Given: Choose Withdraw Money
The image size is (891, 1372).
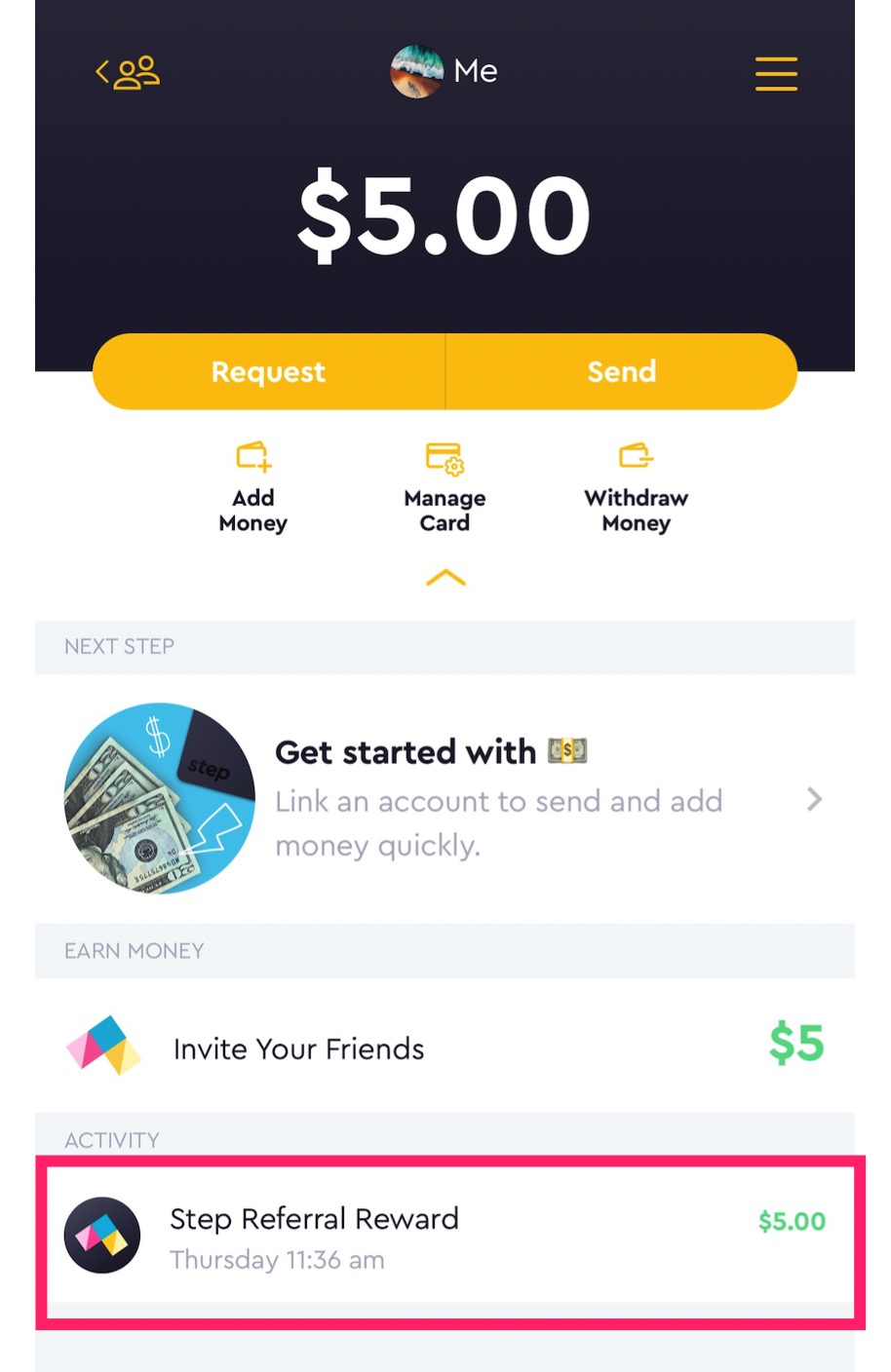Looking at the screenshot, I should click(x=636, y=487).
